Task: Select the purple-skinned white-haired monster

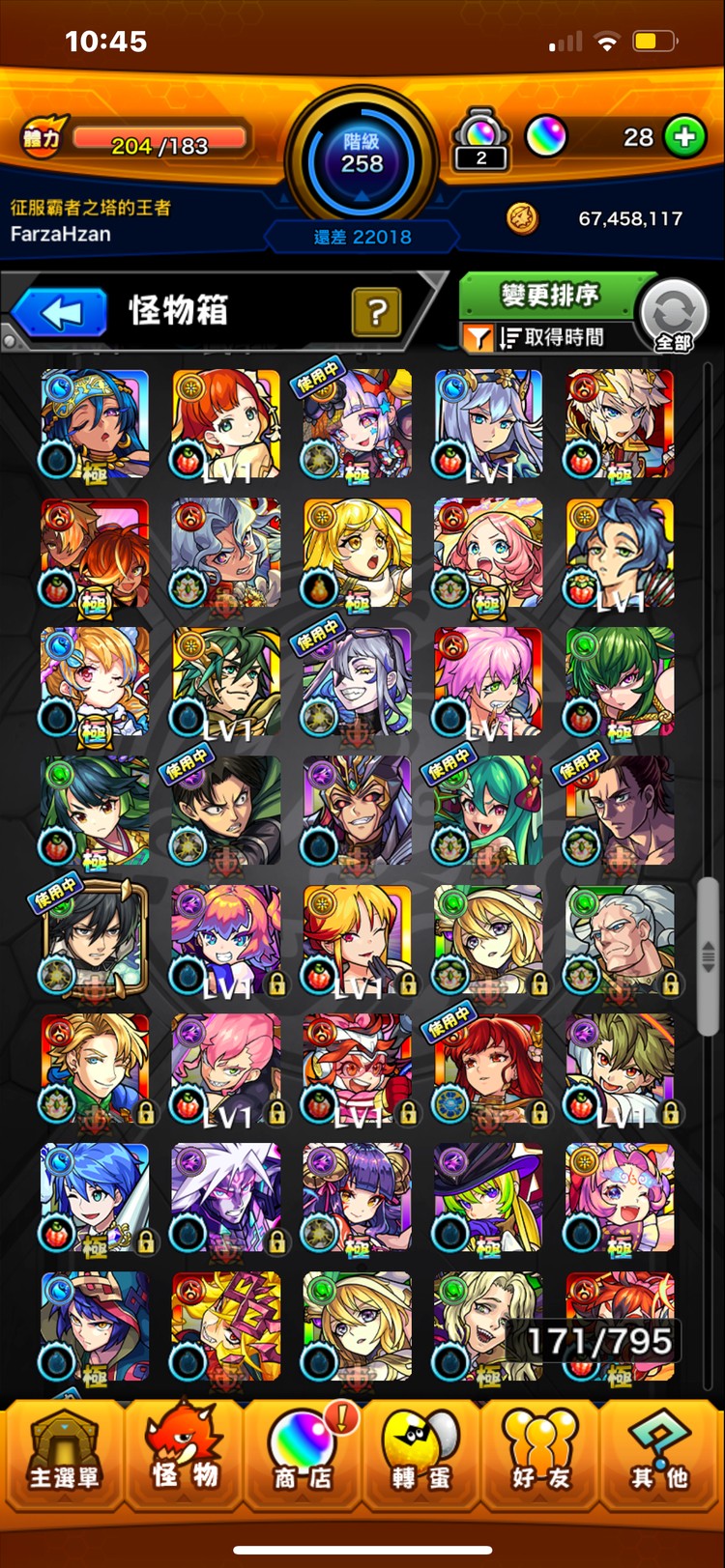Action: point(225,1198)
